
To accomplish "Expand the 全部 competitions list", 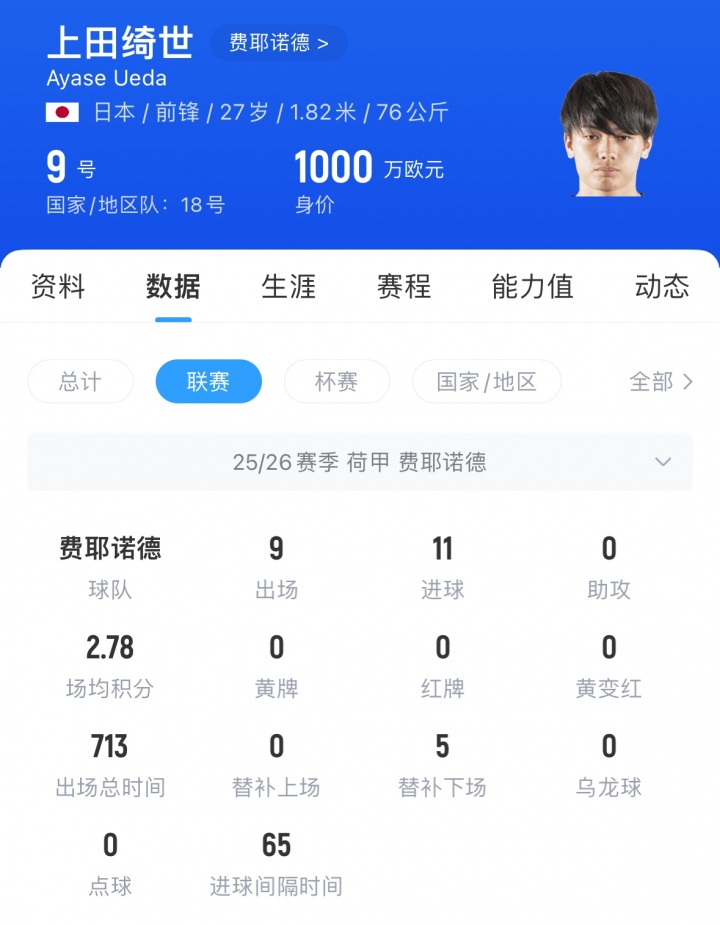I will tap(660, 382).
